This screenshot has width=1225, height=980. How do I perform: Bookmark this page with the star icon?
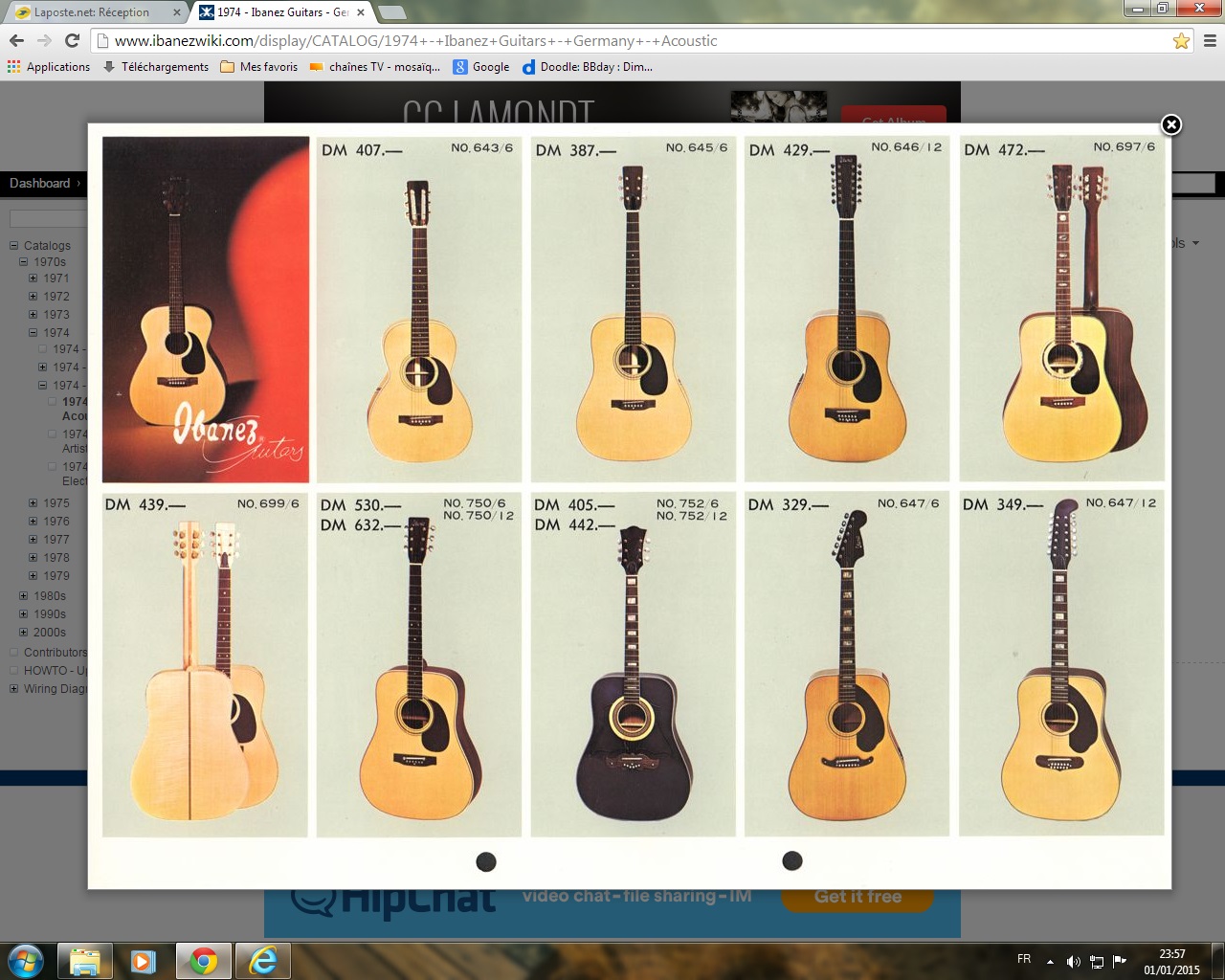(1181, 40)
